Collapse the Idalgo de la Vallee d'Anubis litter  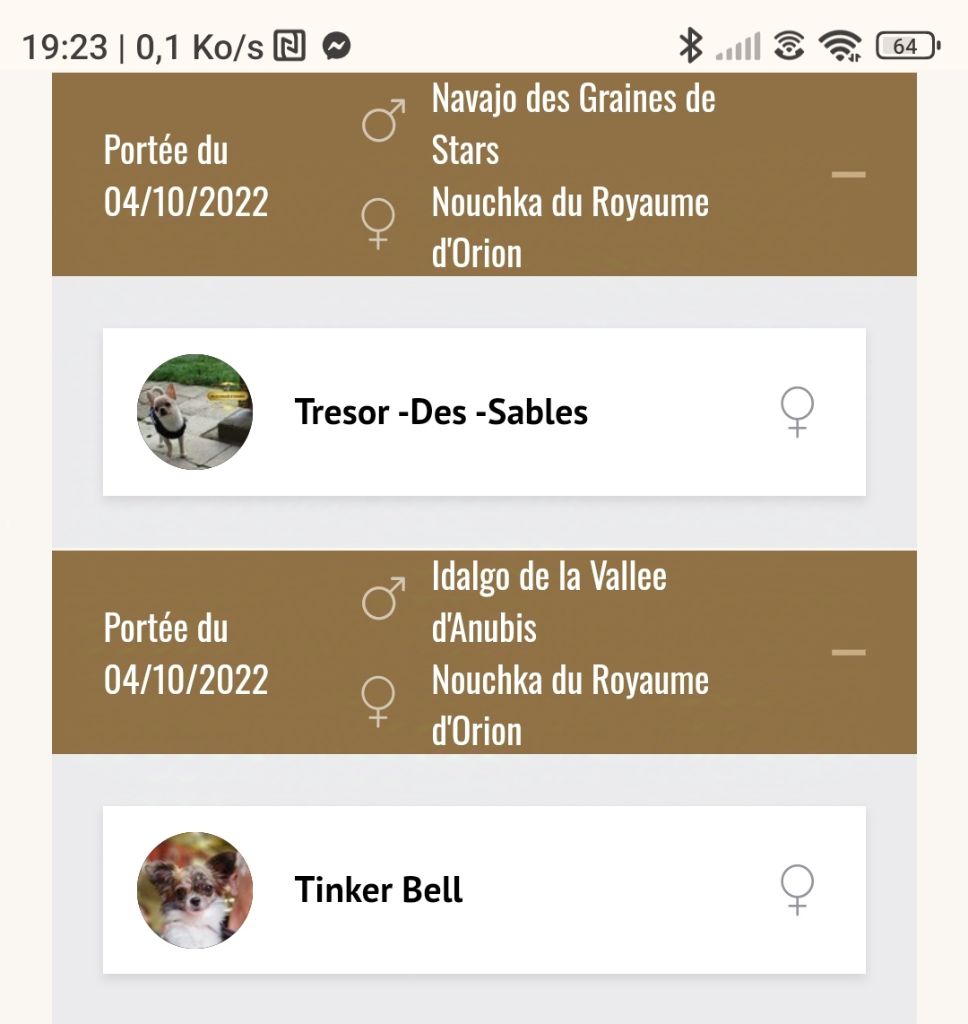click(848, 653)
